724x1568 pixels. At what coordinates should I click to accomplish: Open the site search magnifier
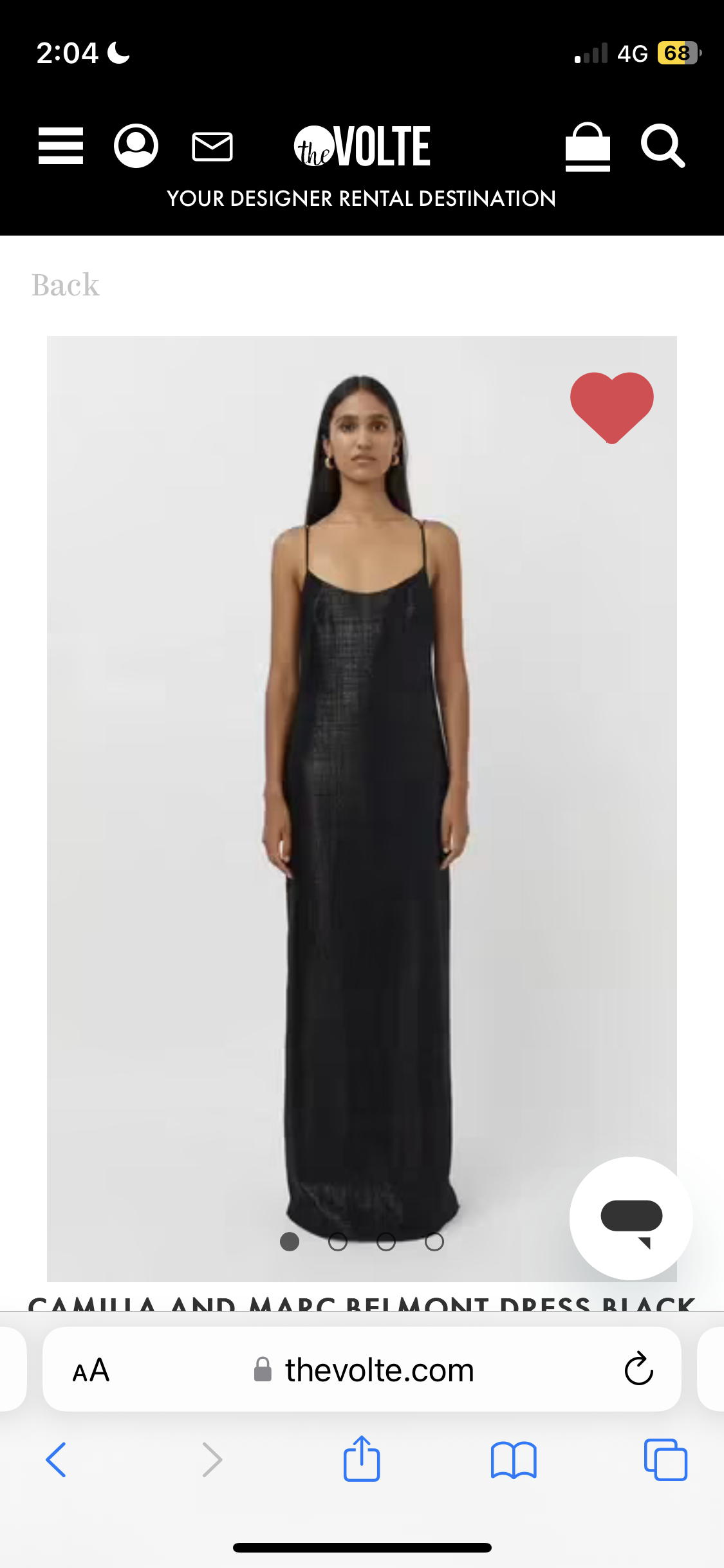(x=663, y=147)
